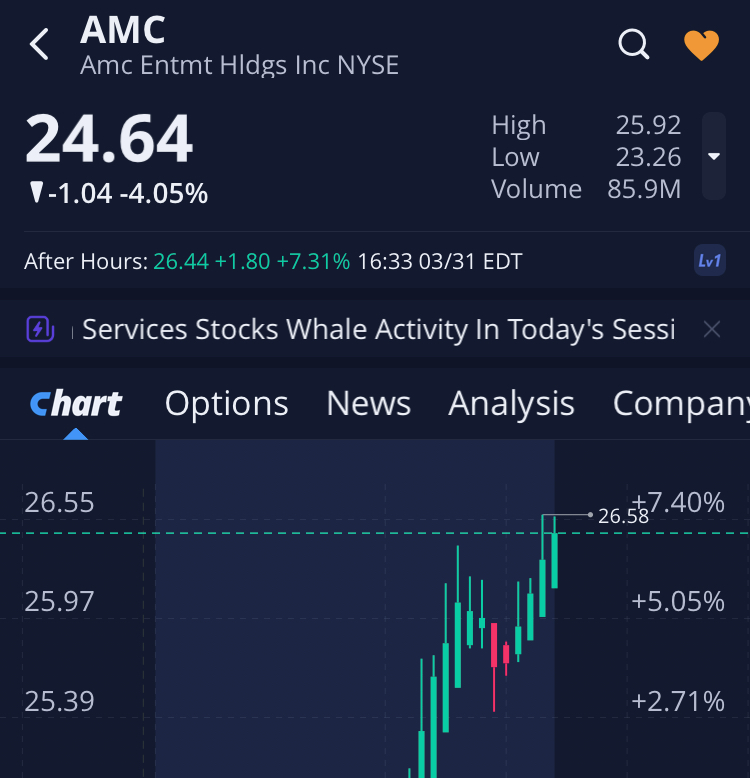750x778 pixels.
Task: Remove AMC from favorites heart
Action: click(x=701, y=45)
